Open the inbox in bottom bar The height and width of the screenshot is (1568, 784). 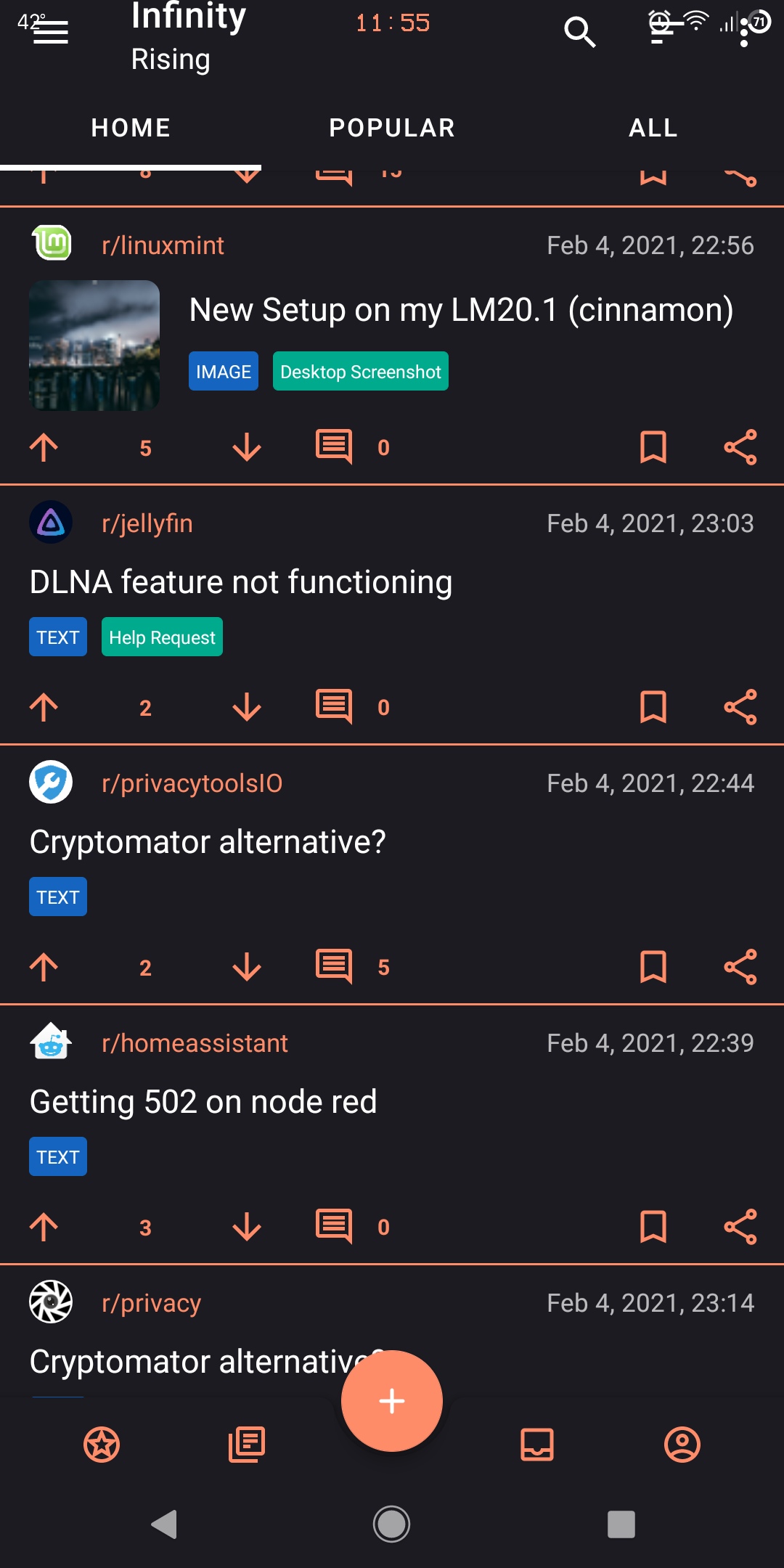537,1445
